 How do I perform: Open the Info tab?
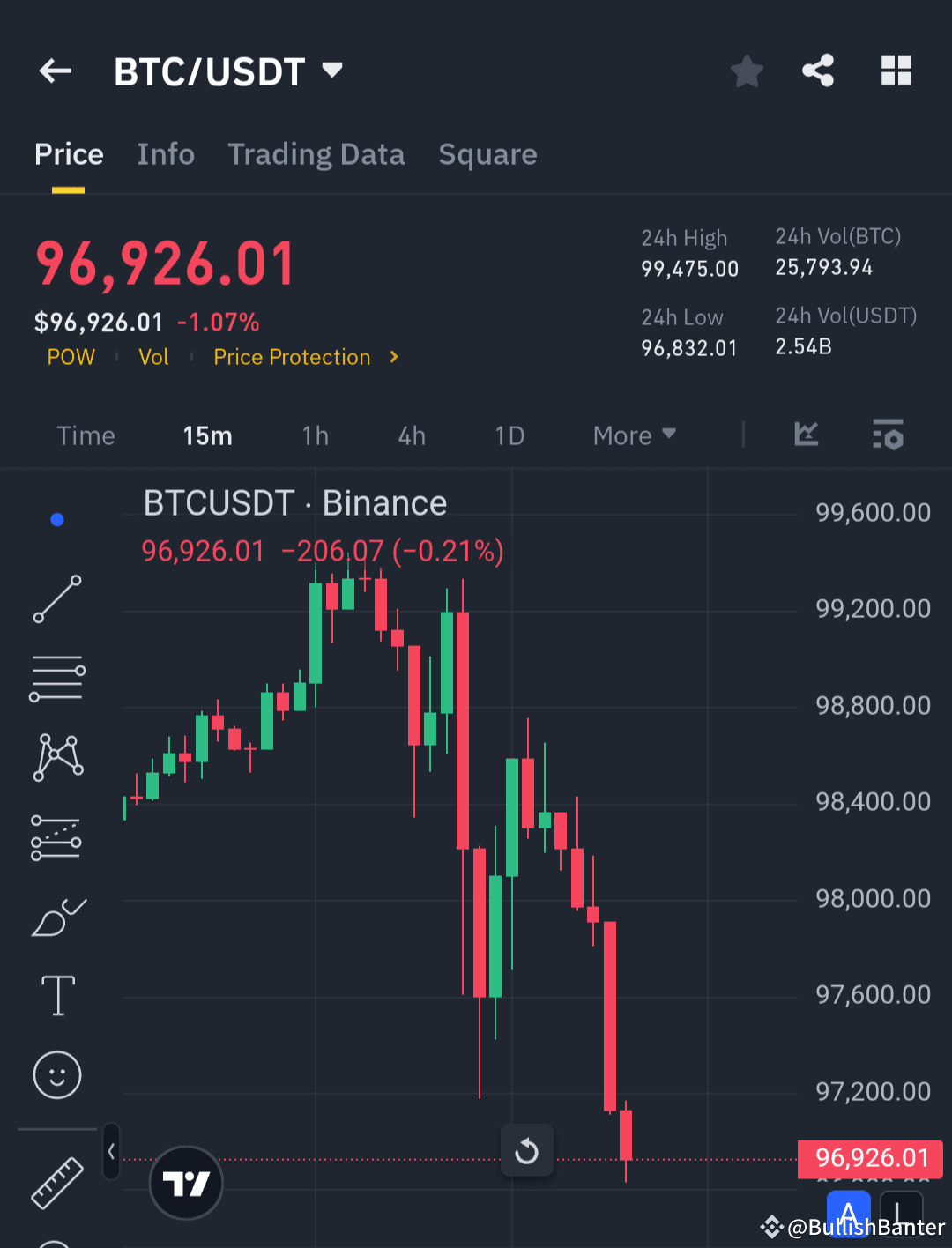point(166,154)
